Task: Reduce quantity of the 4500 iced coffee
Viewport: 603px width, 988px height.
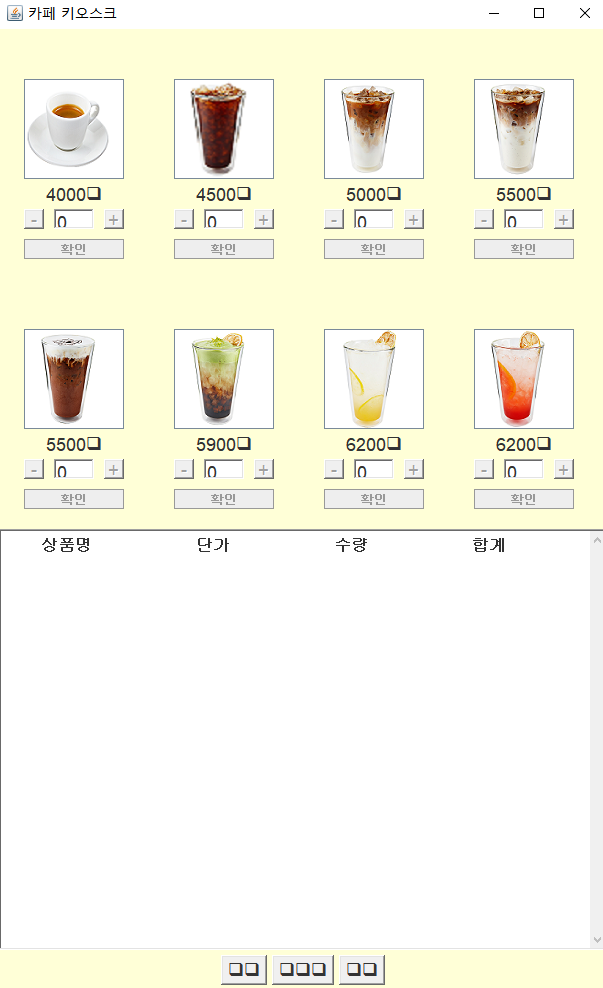Action: point(184,219)
